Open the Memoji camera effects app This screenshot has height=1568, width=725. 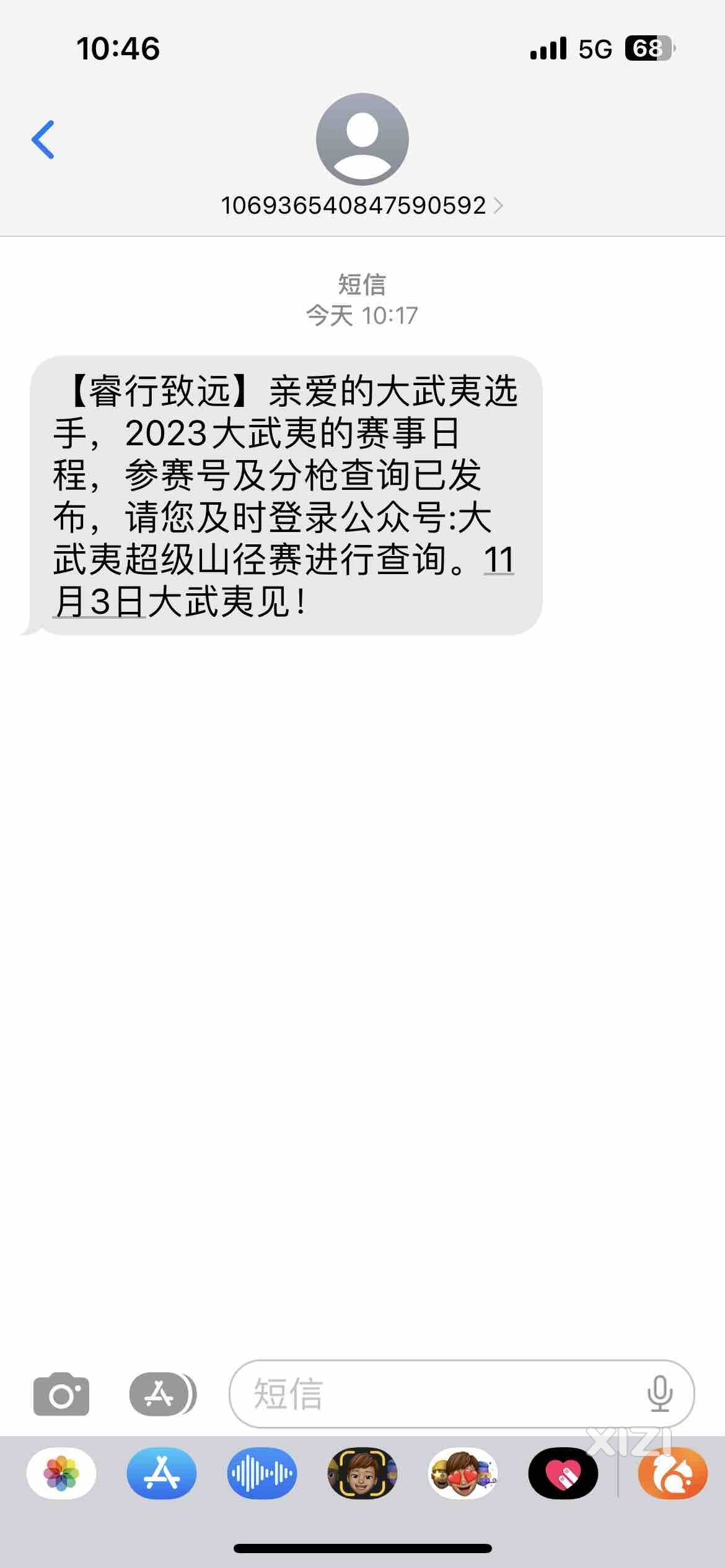pos(362,1473)
